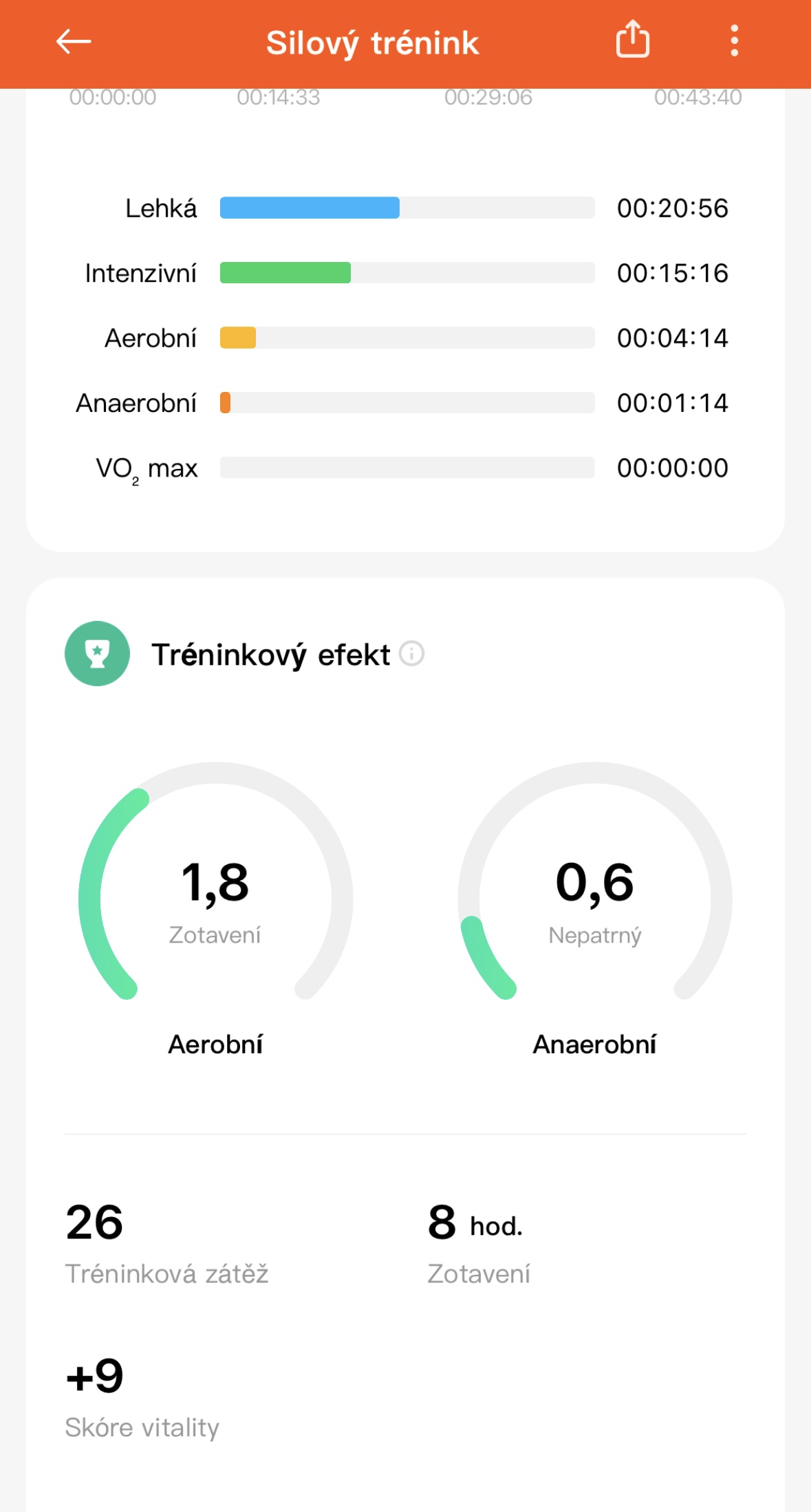Screen dimensions: 811x1512
Task: Open info icon next to Tréninkový efekt
Action: click(x=411, y=653)
